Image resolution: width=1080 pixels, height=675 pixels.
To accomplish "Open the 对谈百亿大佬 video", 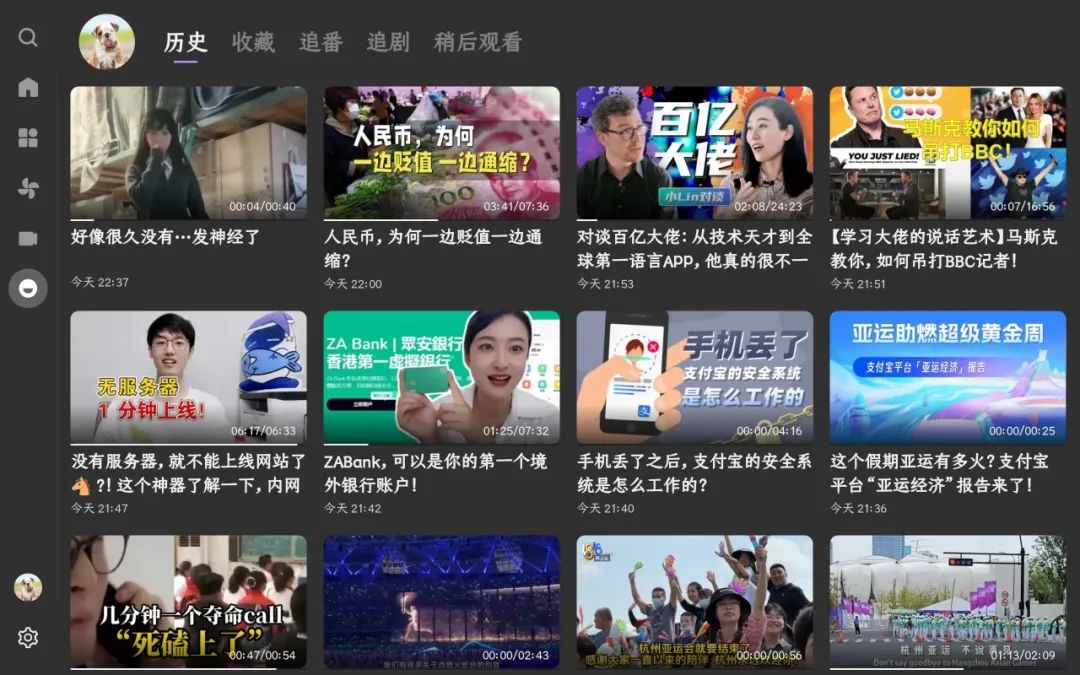I will click(694, 153).
